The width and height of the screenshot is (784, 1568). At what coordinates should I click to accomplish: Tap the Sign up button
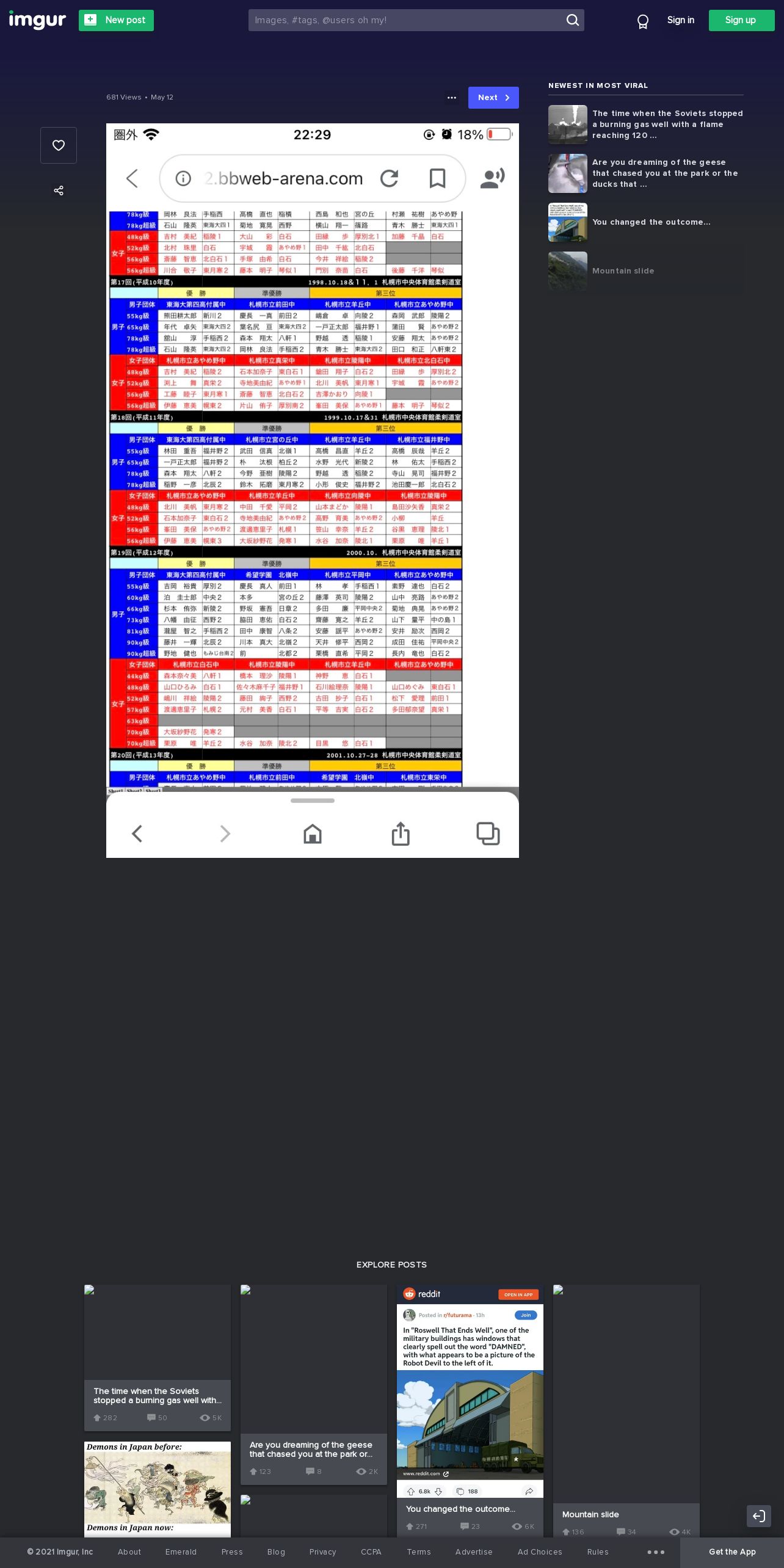click(x=741, y=20)
